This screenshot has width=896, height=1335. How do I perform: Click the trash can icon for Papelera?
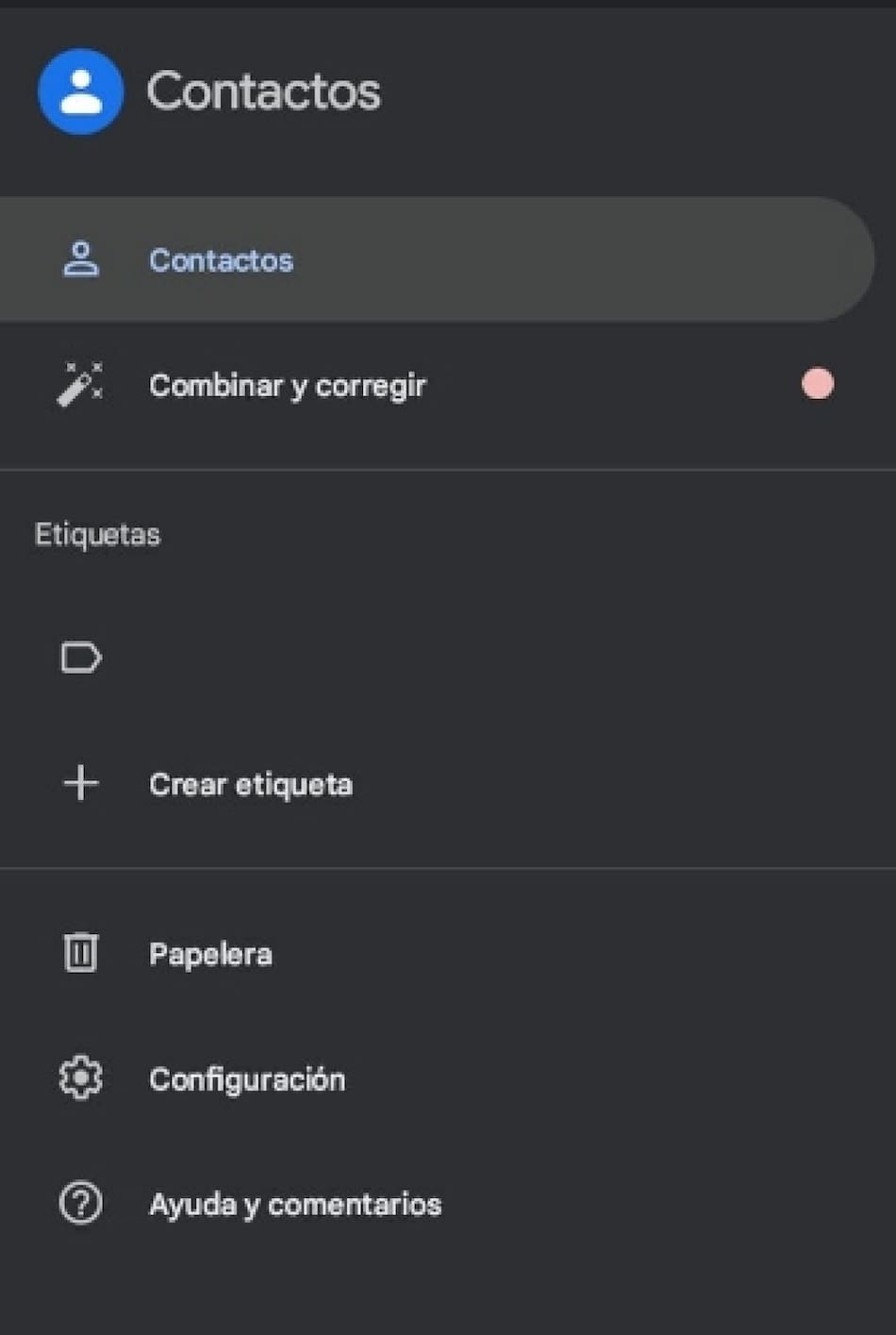[x=80, y=953]
